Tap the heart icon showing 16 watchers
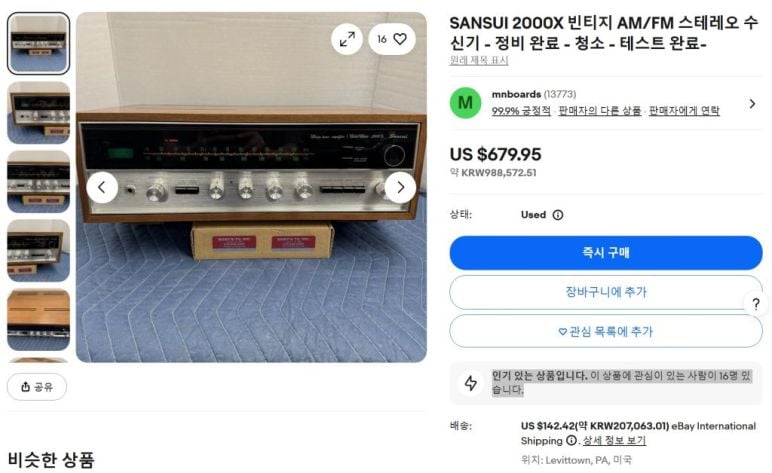 [x=392, y=39]
